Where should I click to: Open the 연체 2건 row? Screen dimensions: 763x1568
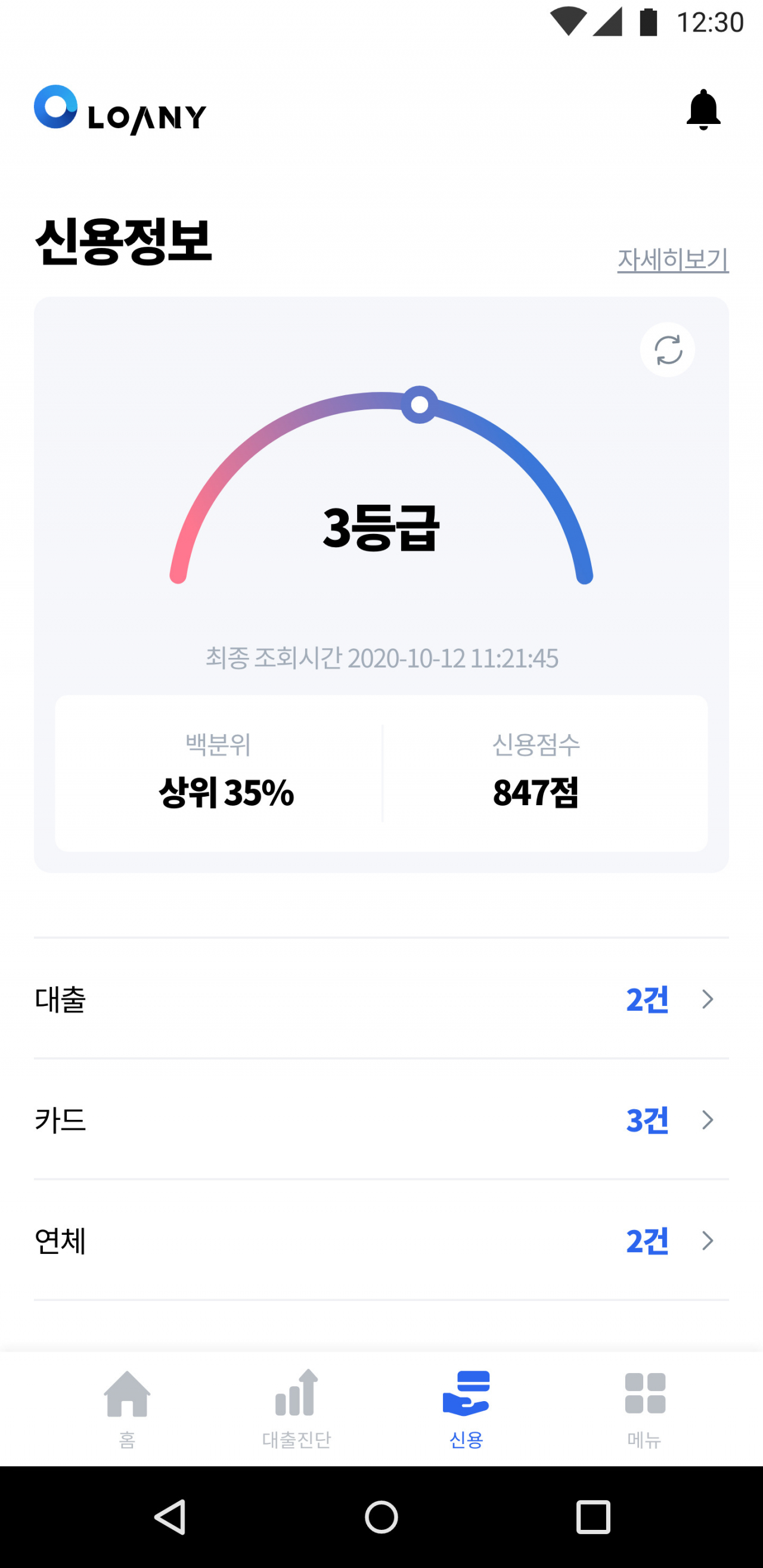[x=381, y=1240]
